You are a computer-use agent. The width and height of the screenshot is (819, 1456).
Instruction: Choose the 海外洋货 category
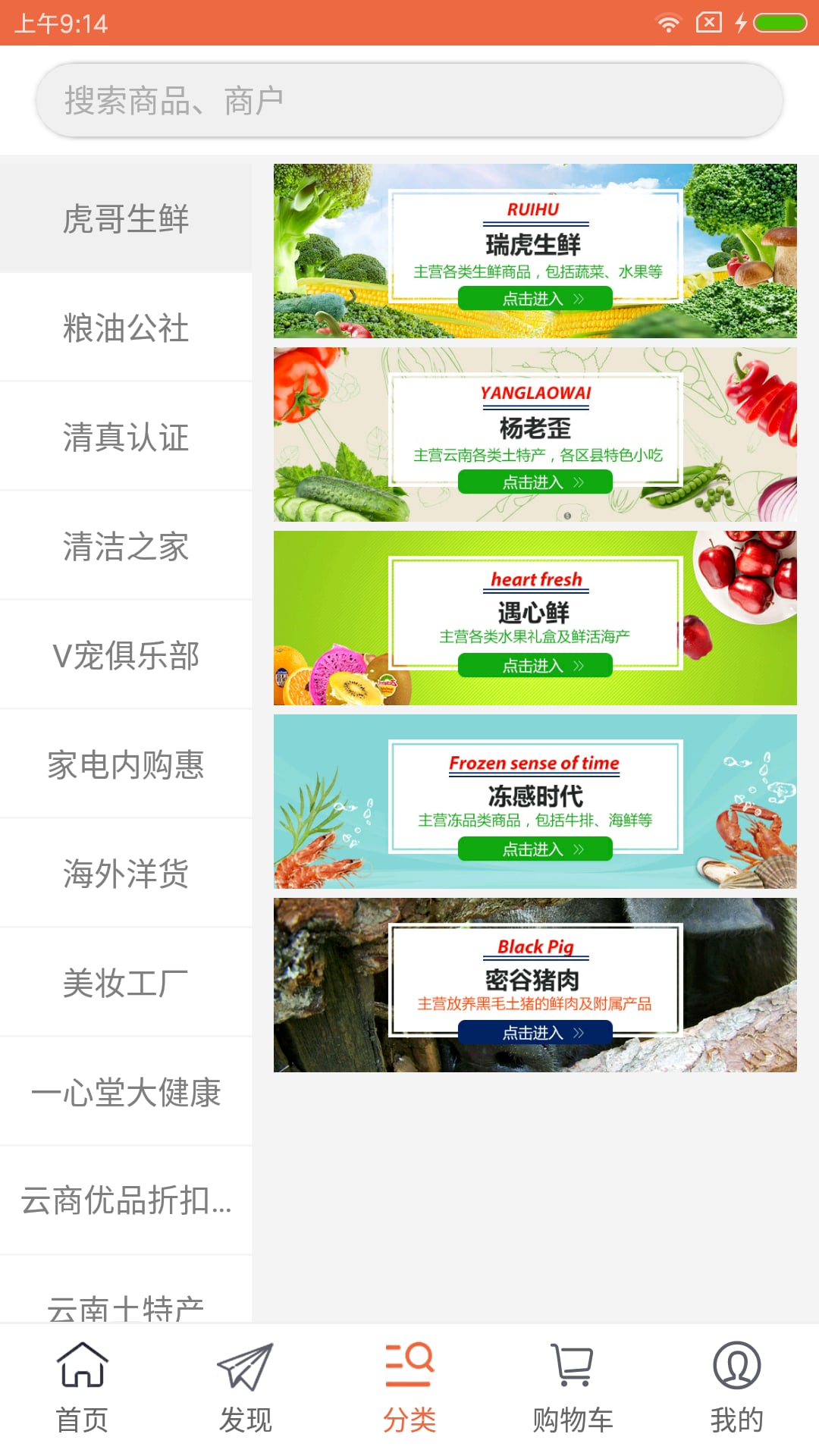(x=126, y=874)
